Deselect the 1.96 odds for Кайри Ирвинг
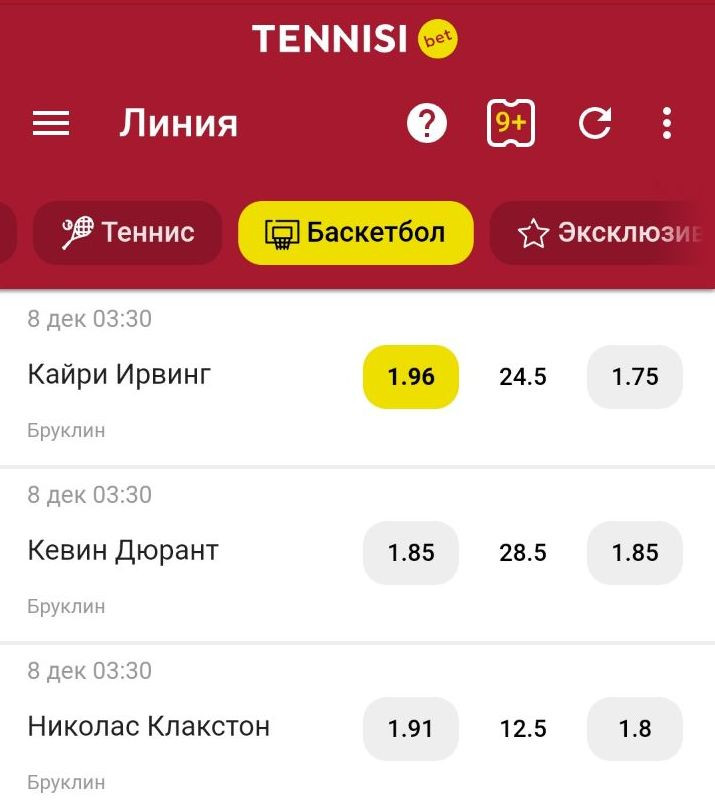Viewport: 715px width, 809px height. click(411, 377)
